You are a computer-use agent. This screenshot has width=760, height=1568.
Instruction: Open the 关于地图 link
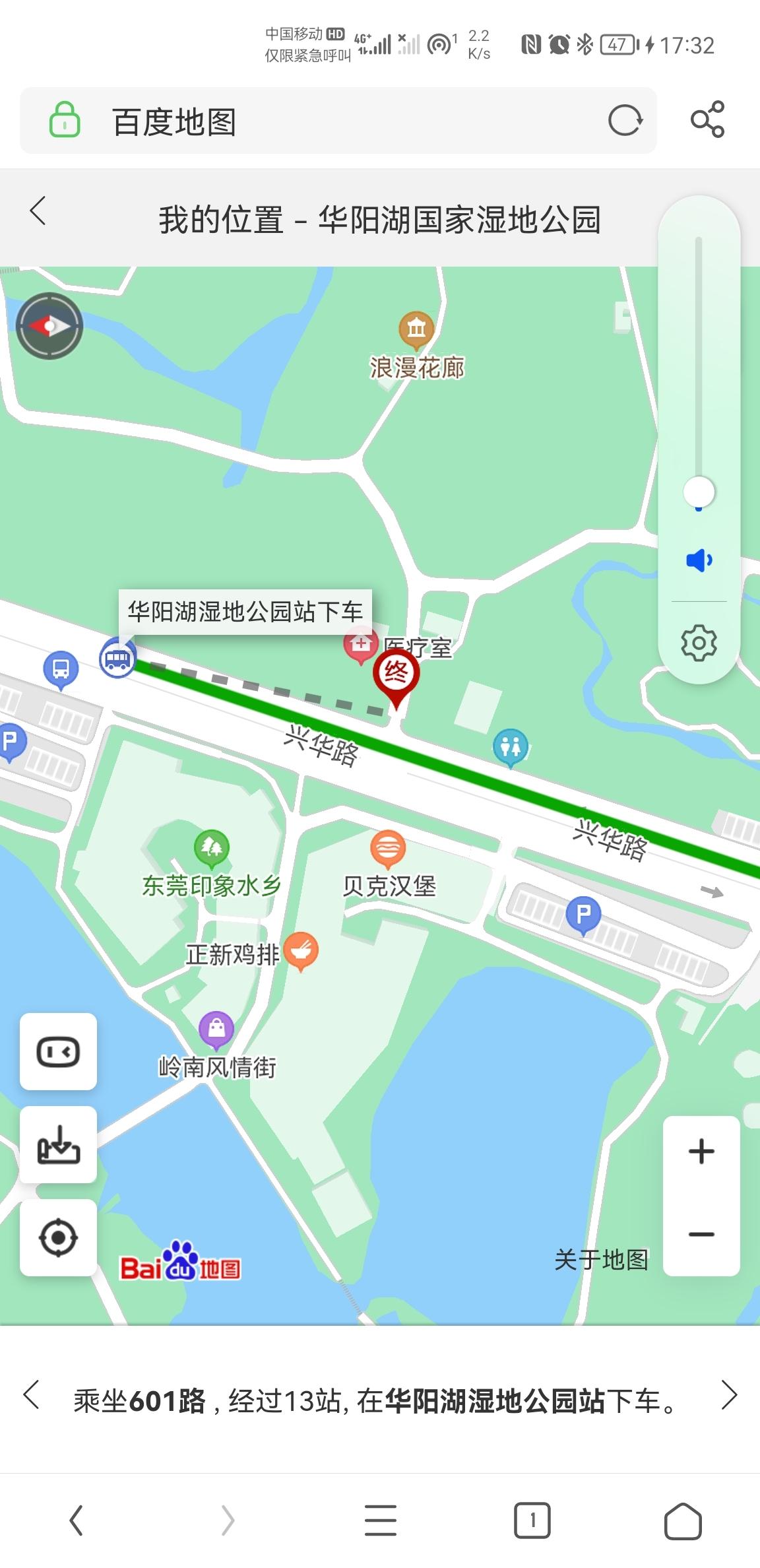click(x=601, y=1259)
